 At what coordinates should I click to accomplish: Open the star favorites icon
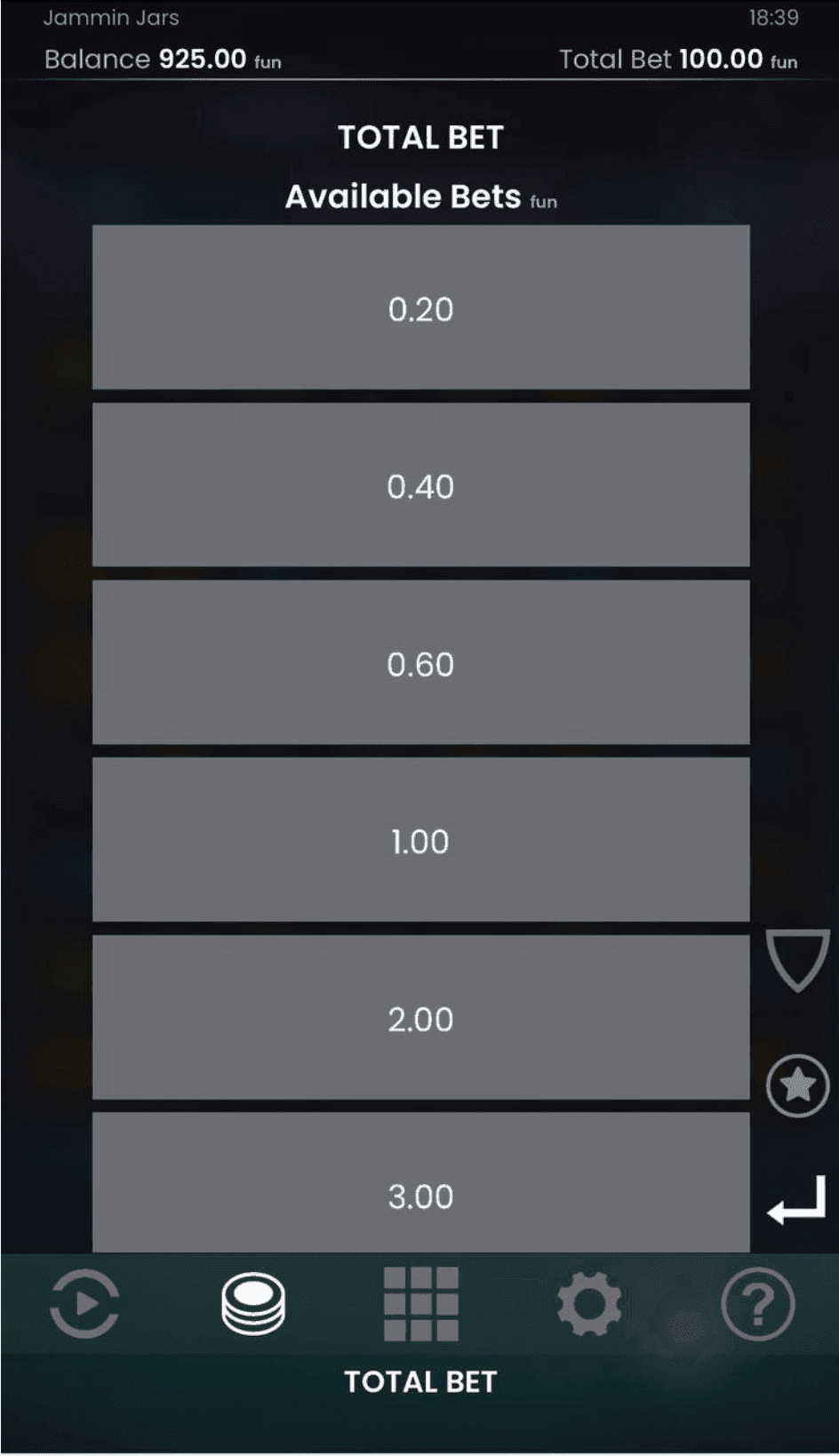tap(797, 1085)
